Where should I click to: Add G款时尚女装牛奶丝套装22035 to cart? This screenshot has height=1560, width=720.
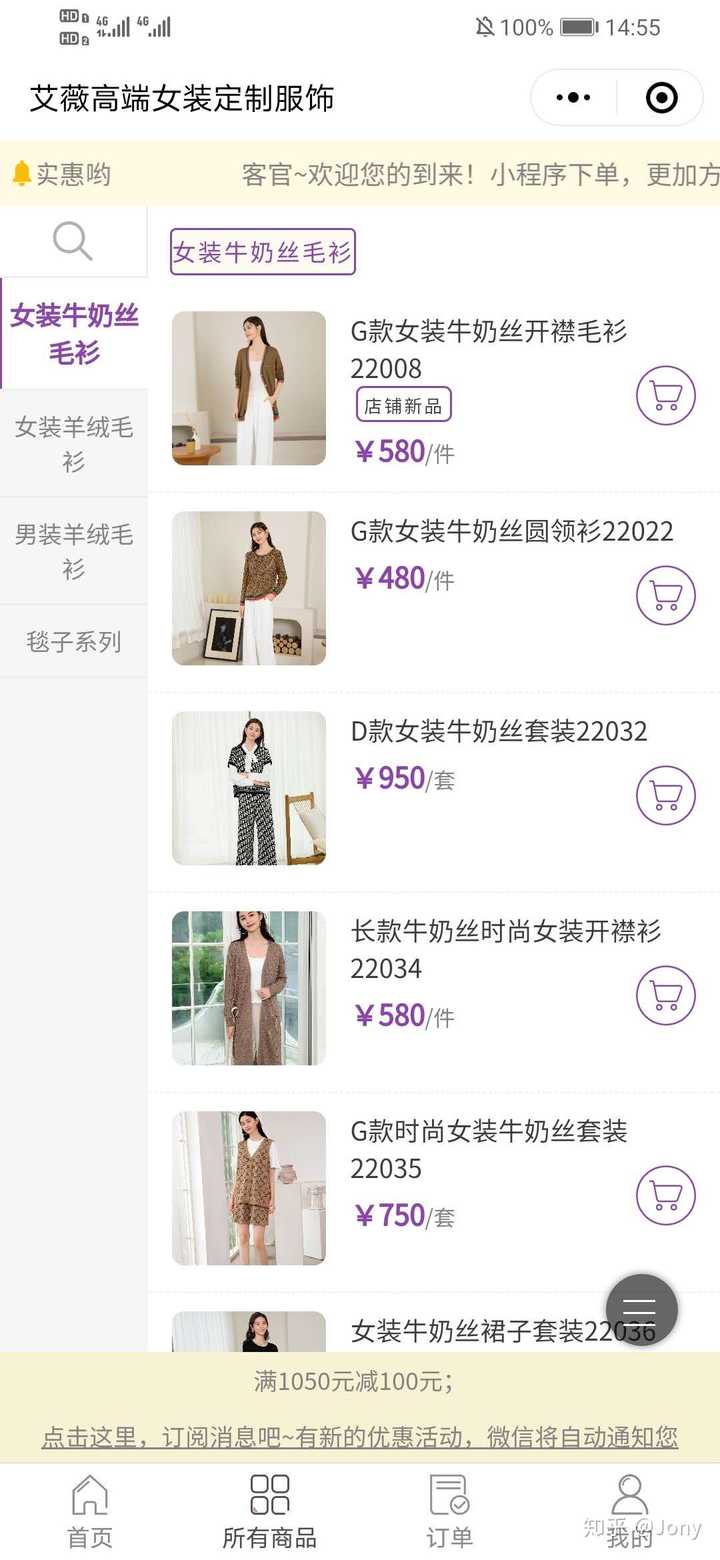click(x=665, y=1195)
